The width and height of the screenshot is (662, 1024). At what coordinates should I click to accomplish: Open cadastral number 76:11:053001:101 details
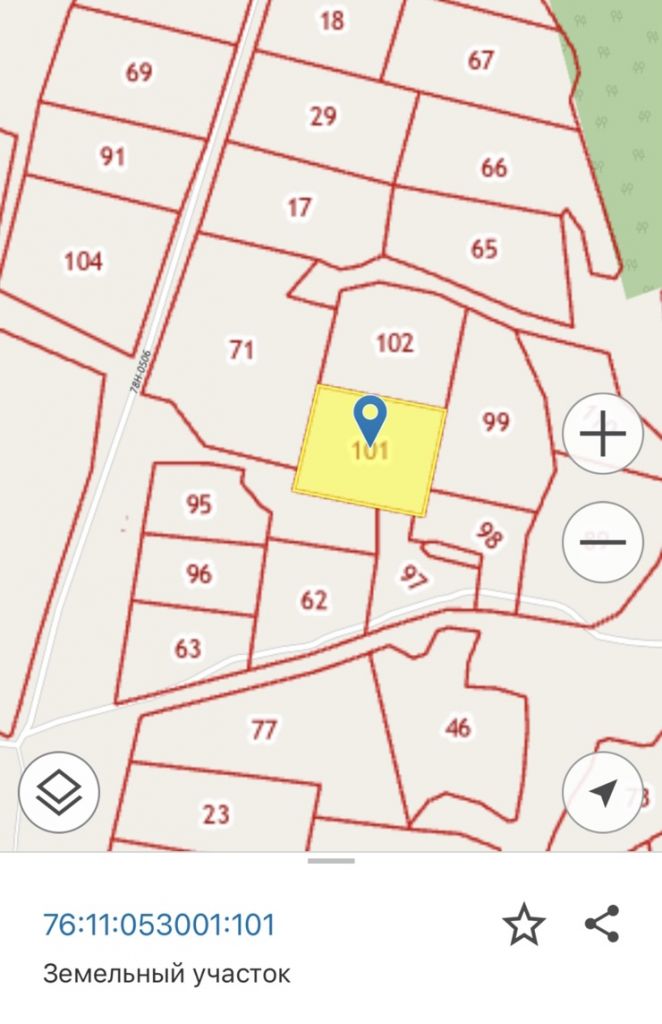[x=158, y=924]
